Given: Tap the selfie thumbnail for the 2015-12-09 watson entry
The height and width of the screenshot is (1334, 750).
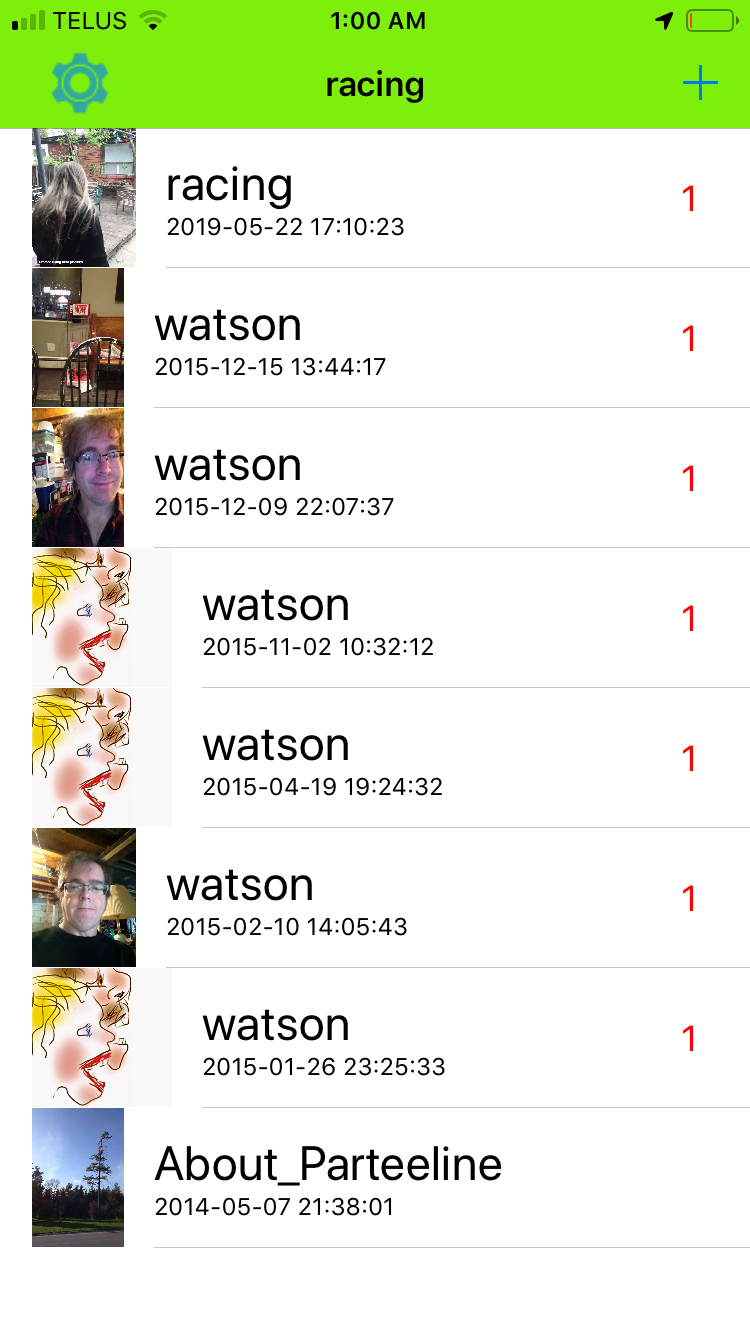Looking at the screenshot, I should click(x=78, y=478).
